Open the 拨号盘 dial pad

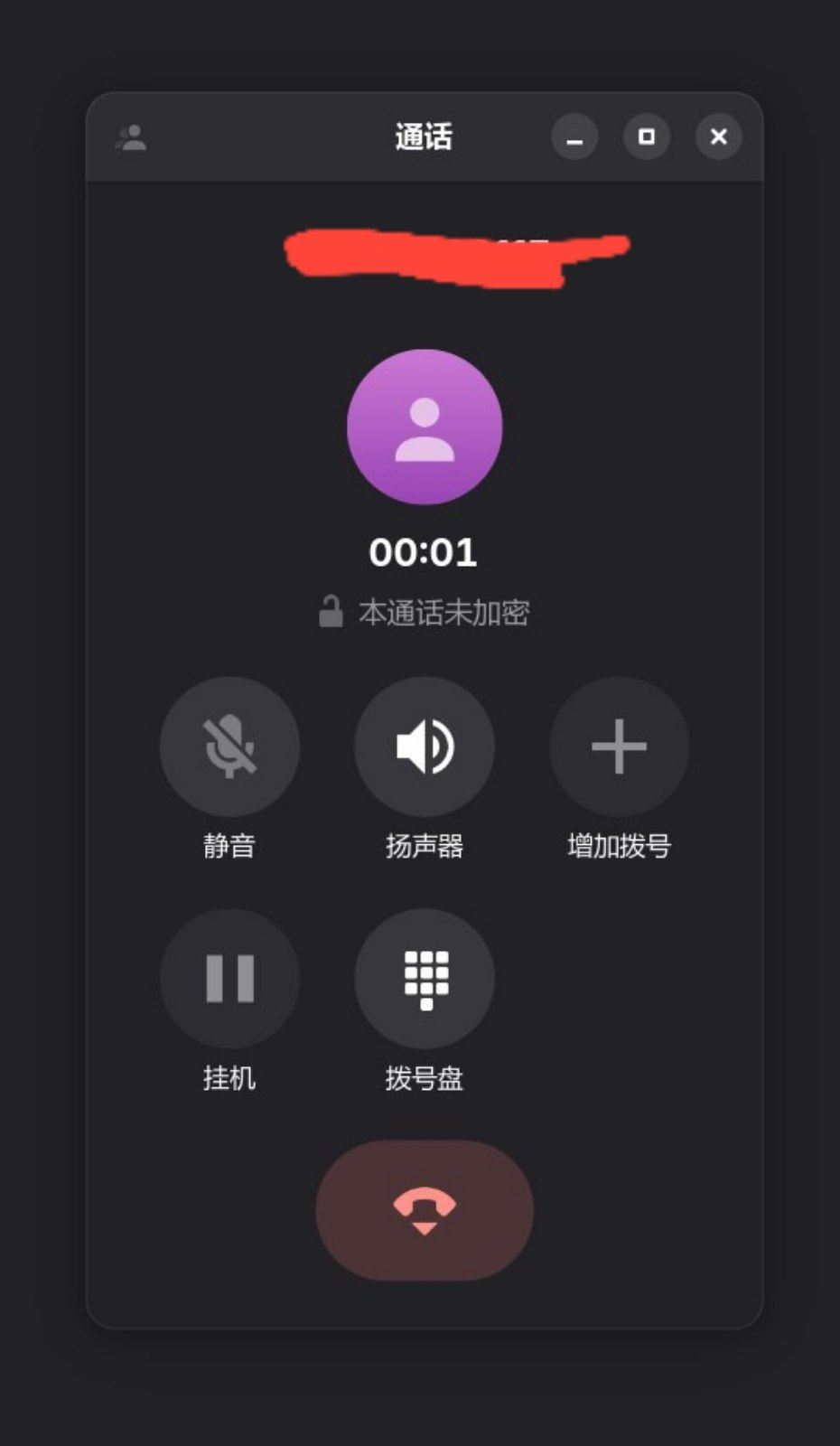point(425,979)
